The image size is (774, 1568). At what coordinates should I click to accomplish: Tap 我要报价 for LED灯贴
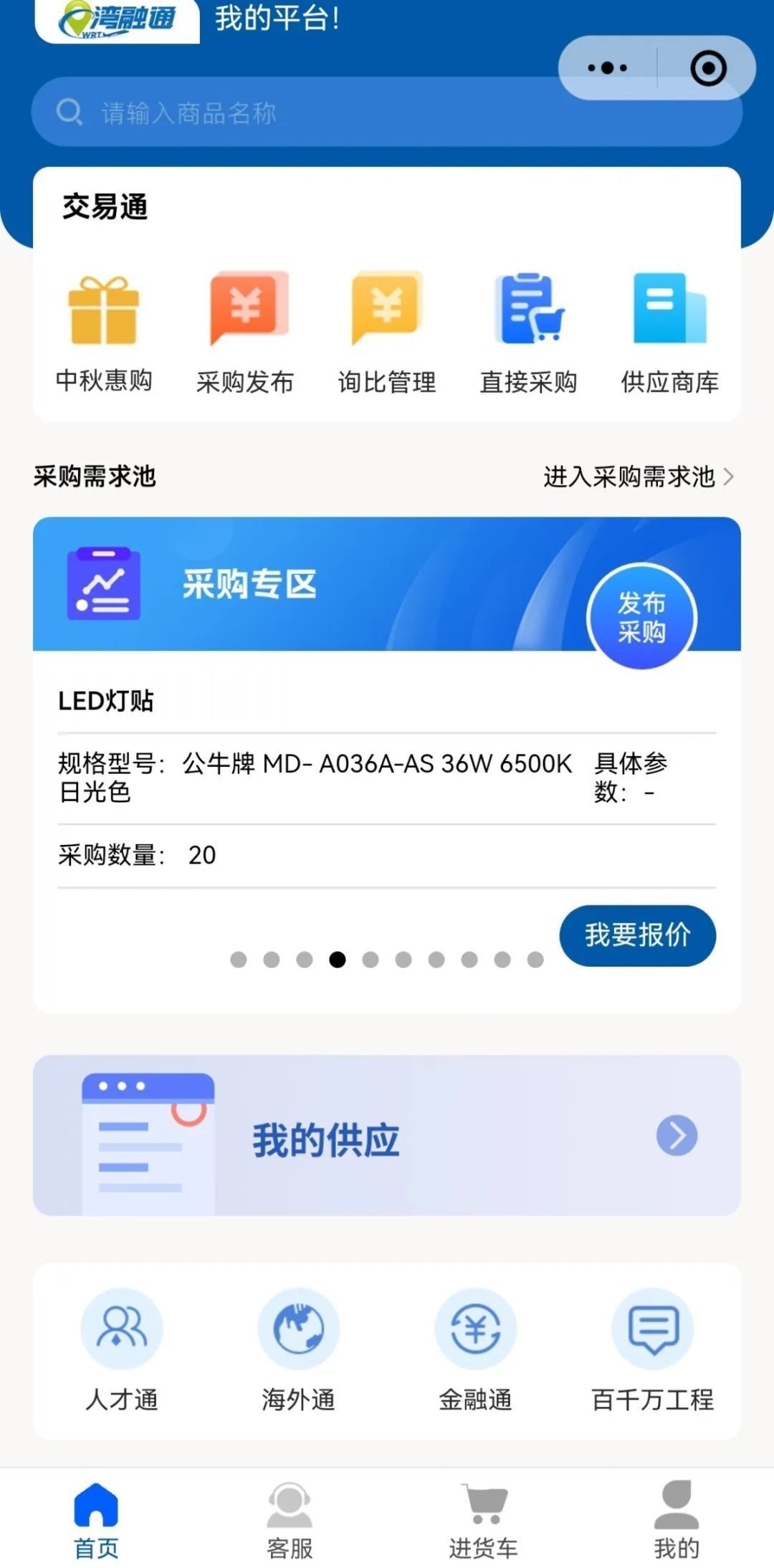click(x=637, y=935)
